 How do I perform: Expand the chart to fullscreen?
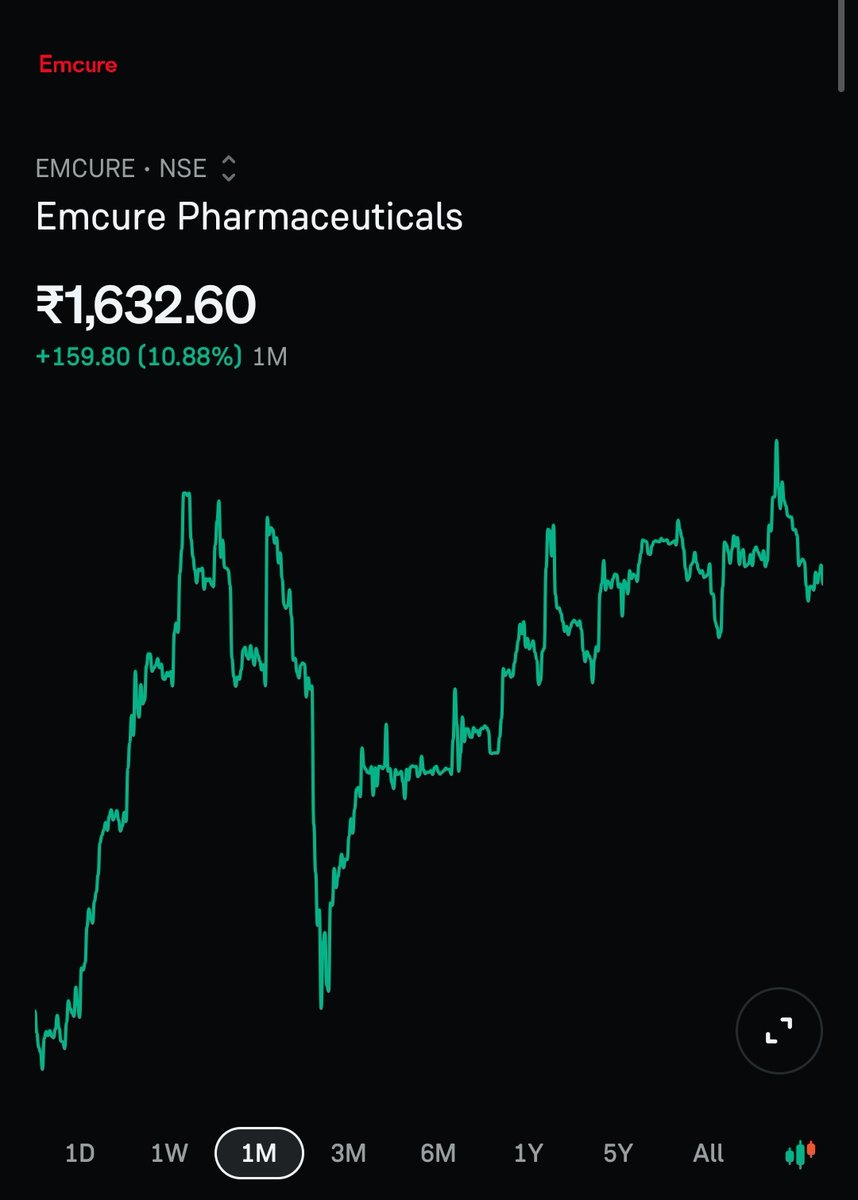coord(779,1030)
